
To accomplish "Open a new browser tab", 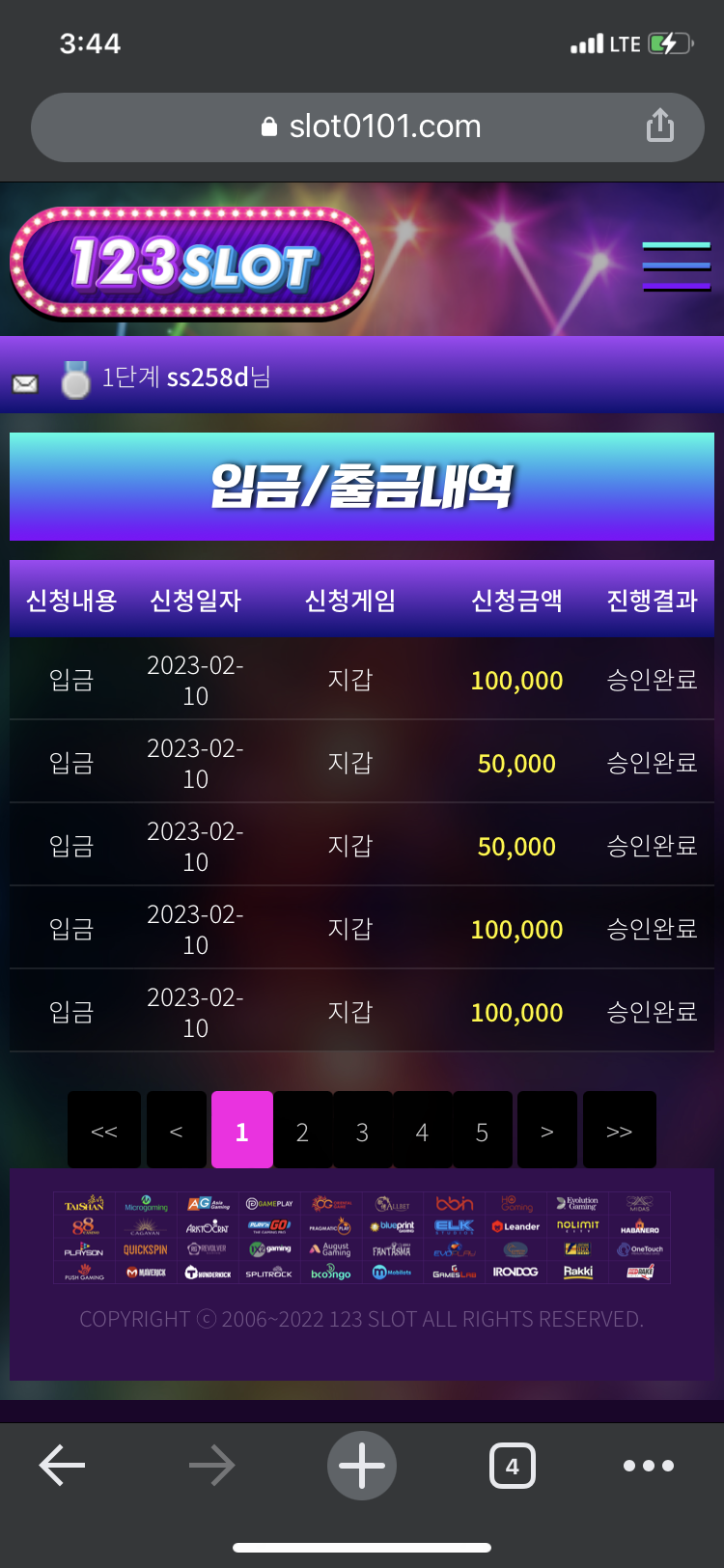I will [362, 1466].
